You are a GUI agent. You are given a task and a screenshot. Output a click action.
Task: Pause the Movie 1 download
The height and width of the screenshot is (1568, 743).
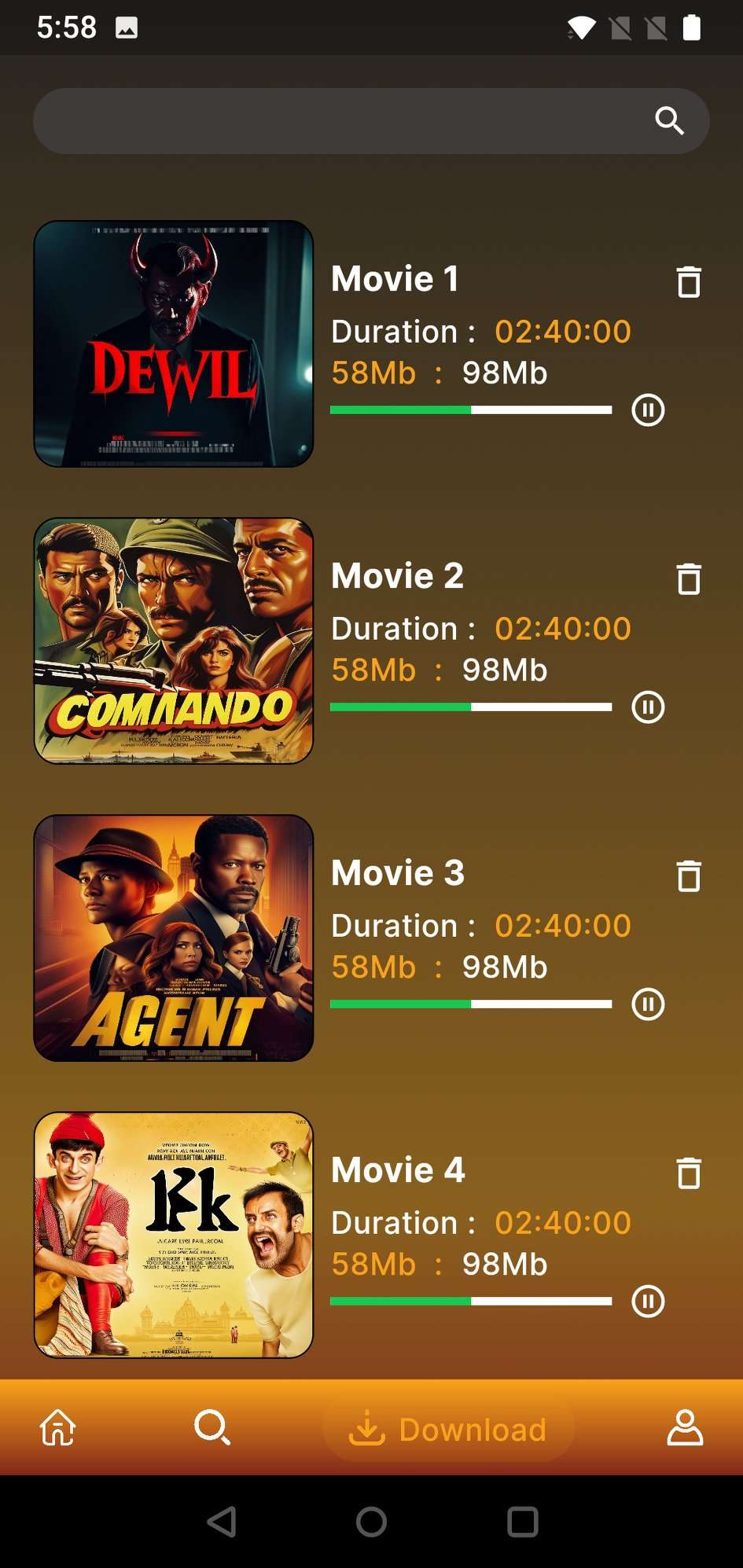coord(648,410)
